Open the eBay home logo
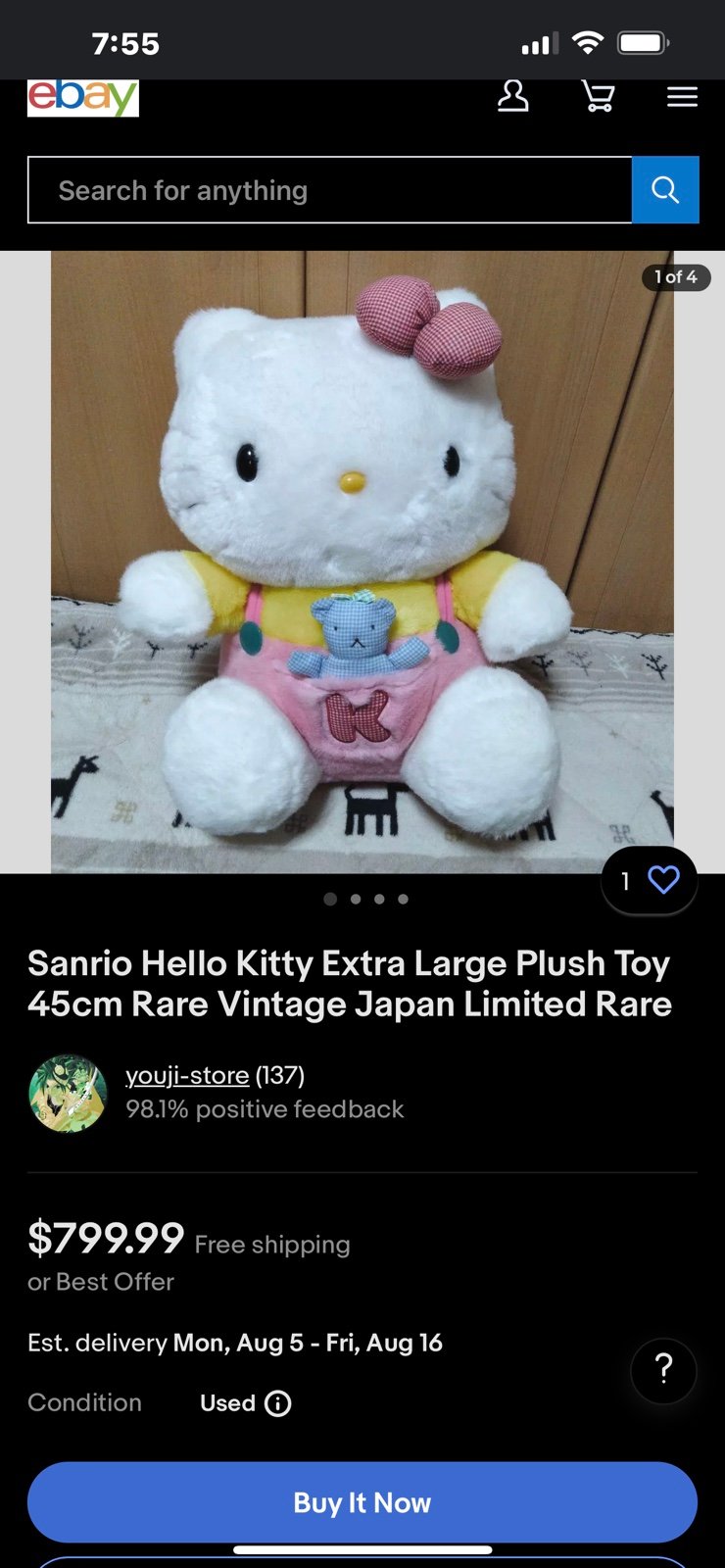Screen dimensions: 725x1568 [x=83, y=97]
